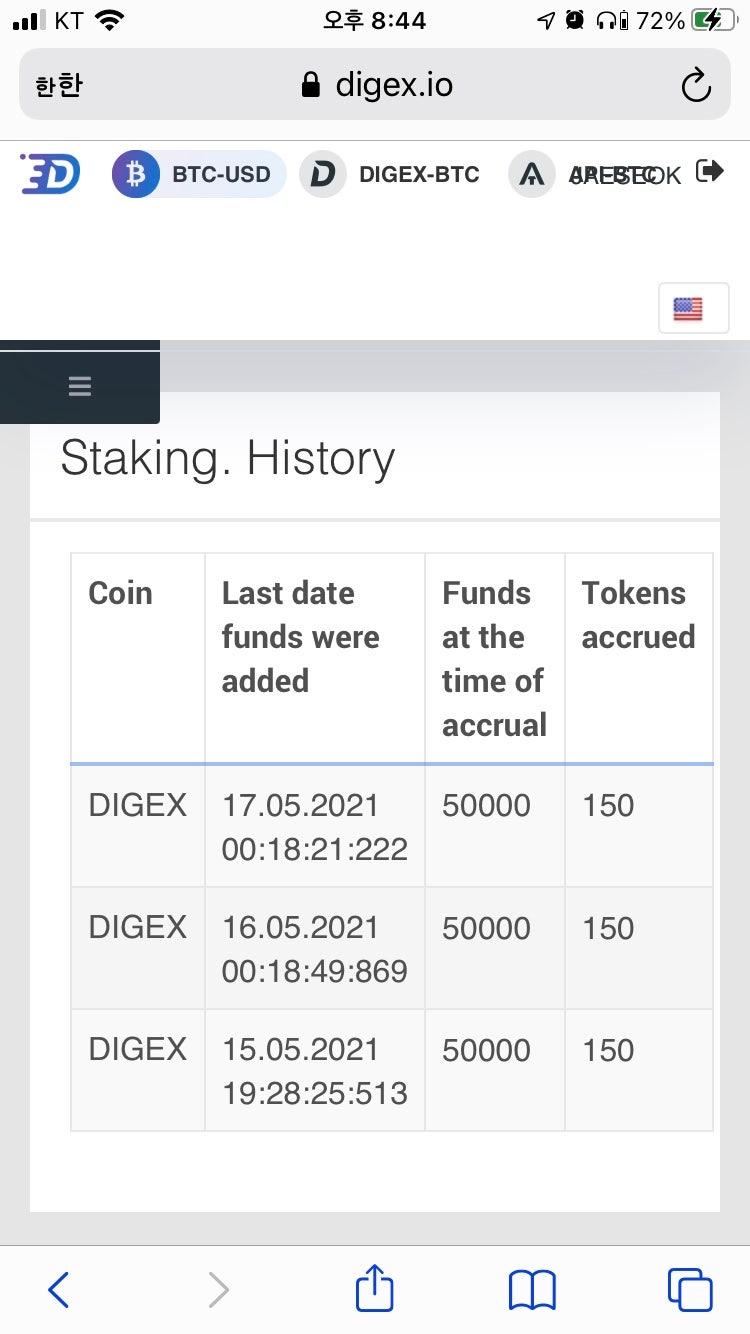Open the Digex logo home link

tap(50, 174)
